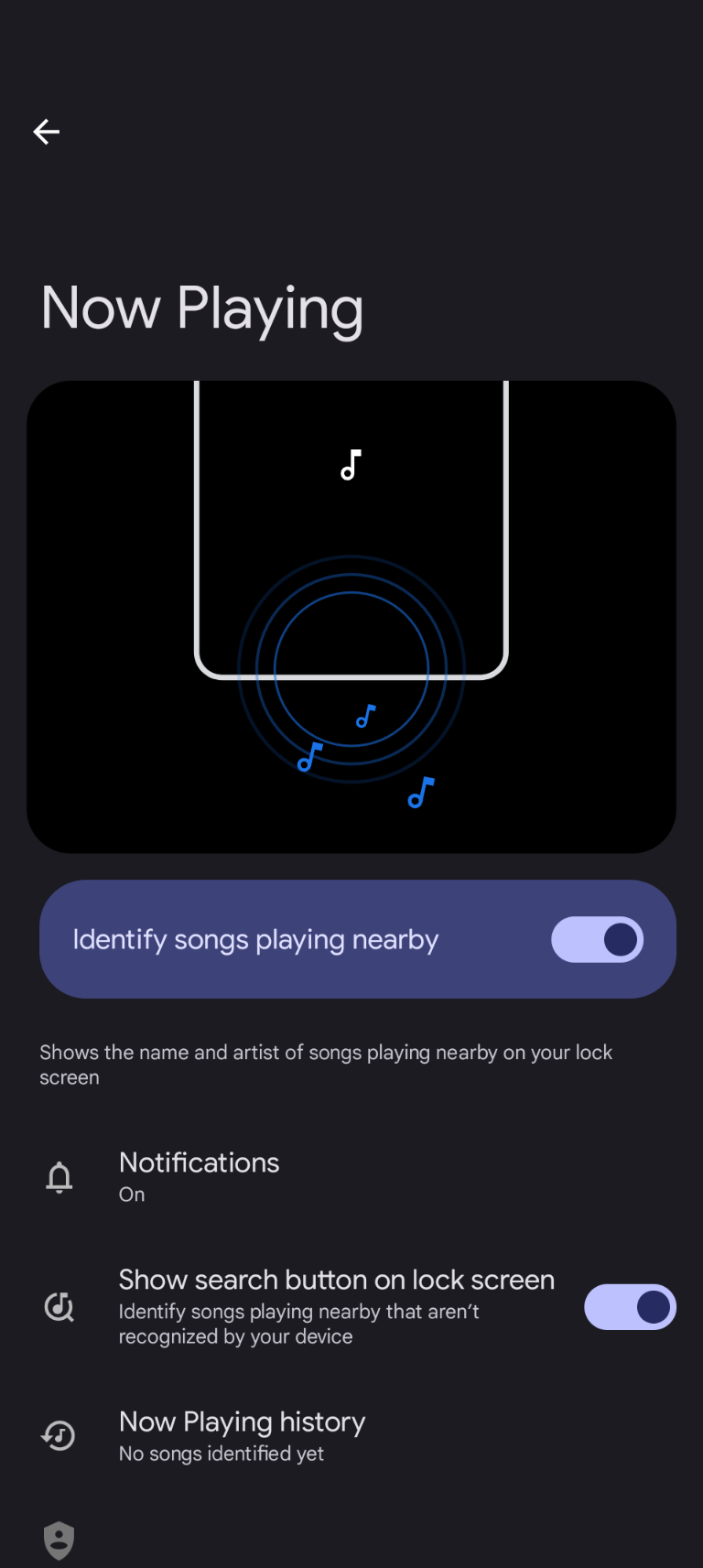Disable Show search button on lock screen
703x1568 pixels.
[x=630, y=1307]
